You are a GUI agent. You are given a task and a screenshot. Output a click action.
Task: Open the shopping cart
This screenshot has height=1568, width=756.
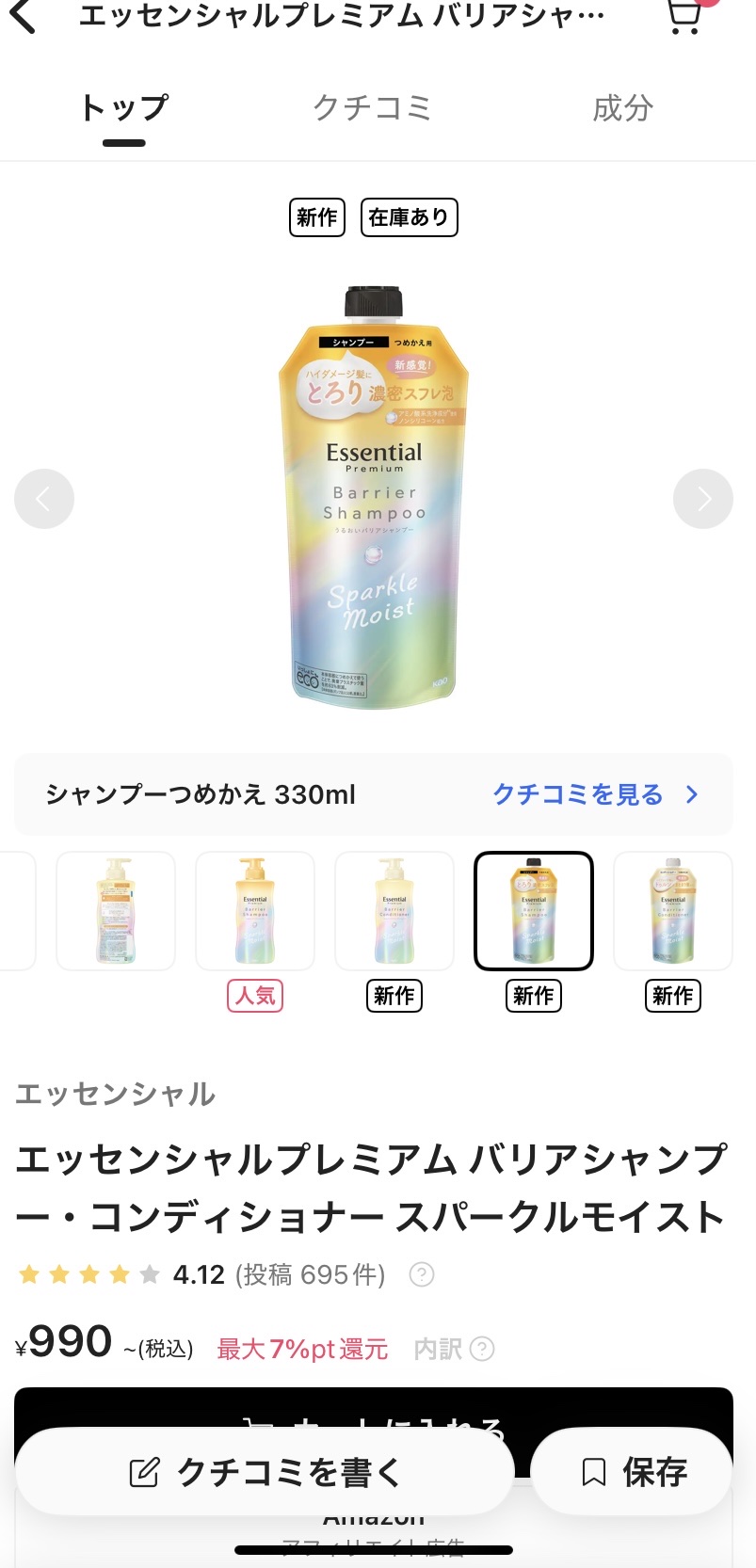tap(684, 17)
